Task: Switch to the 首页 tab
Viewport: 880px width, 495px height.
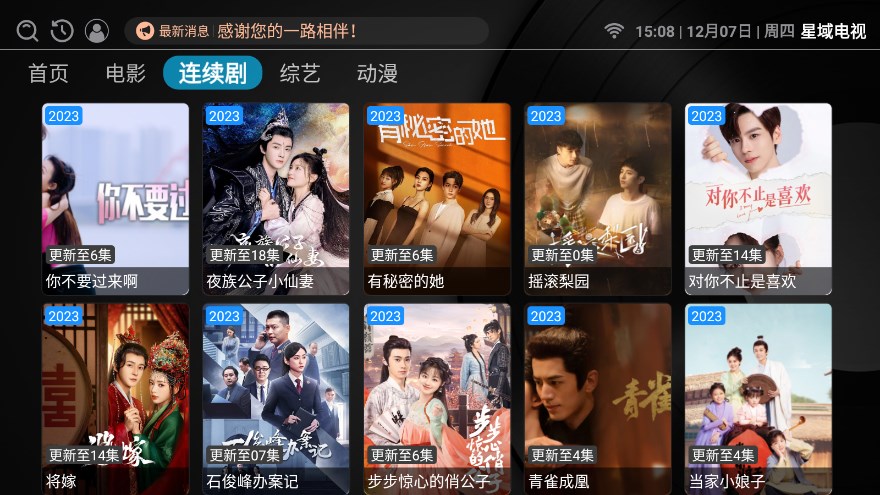Action: click(x=48, y=73)
